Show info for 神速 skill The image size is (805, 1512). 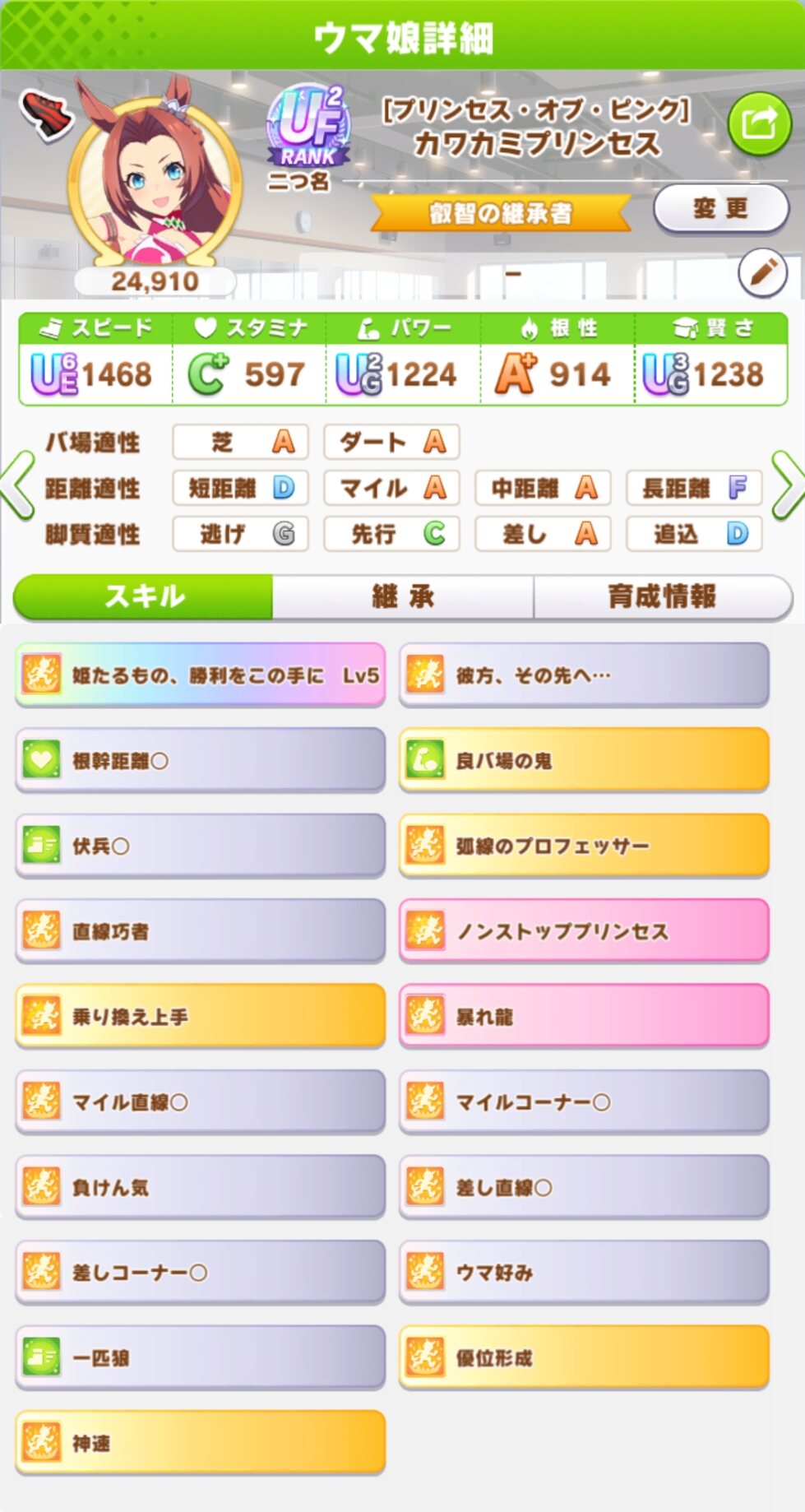click(201, 1442)
